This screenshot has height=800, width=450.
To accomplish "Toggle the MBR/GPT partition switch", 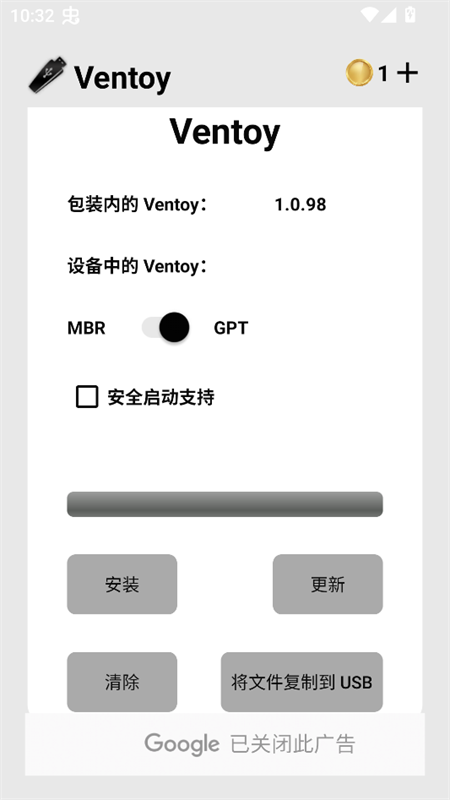I will (x=166, y=327).
